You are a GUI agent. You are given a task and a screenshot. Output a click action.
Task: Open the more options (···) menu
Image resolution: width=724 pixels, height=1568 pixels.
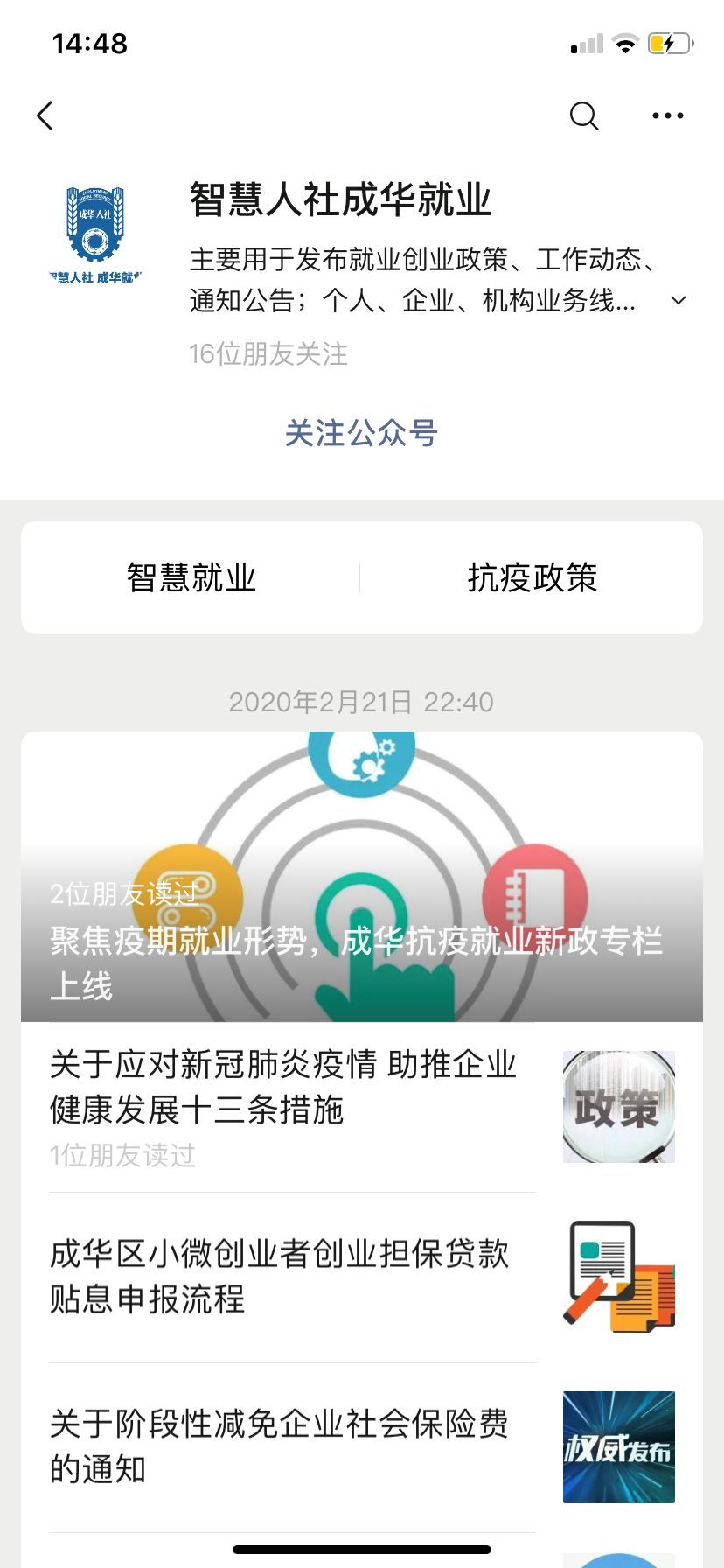(666, 115)
